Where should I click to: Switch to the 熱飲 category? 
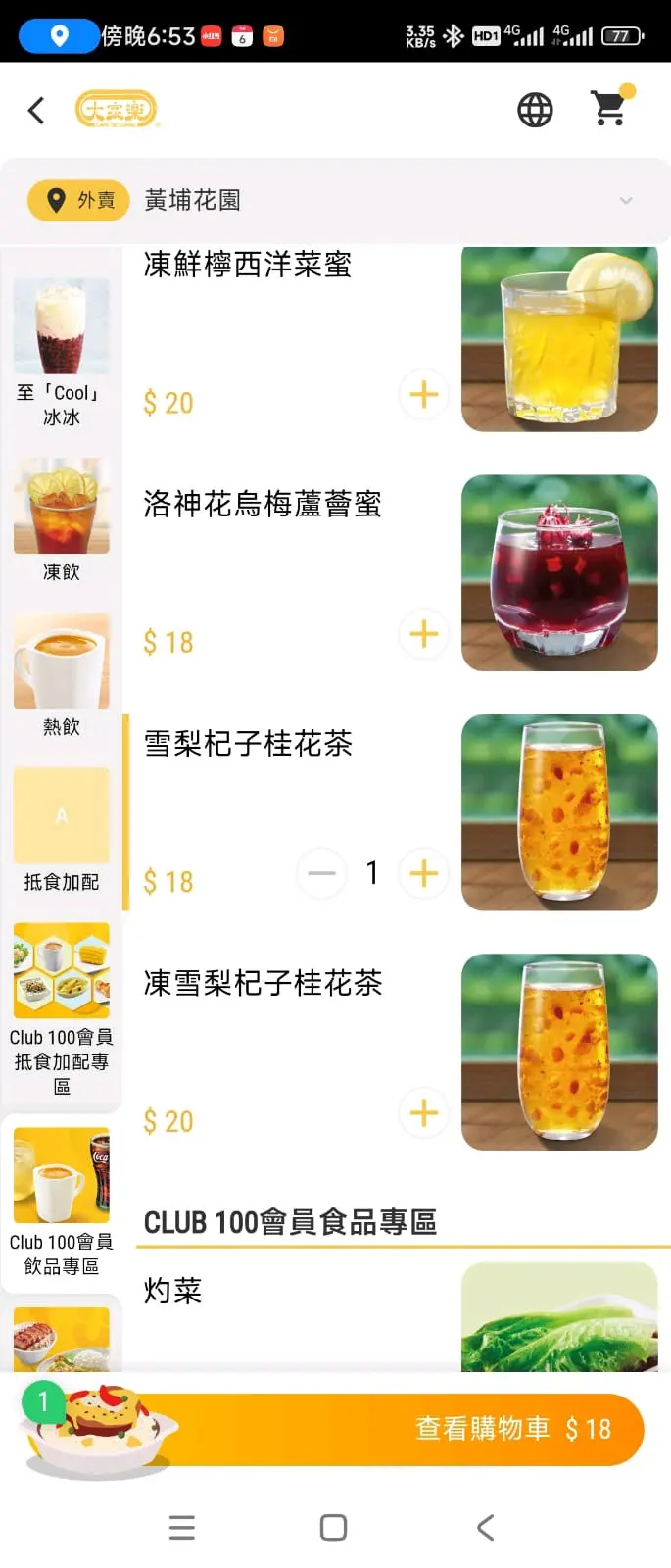click(61, 674)
